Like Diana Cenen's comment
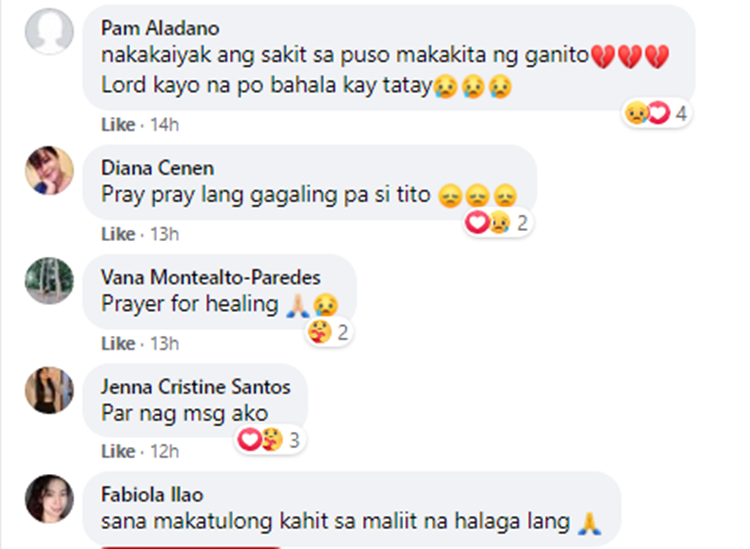750x549 pixels. [x=117, y=234]
